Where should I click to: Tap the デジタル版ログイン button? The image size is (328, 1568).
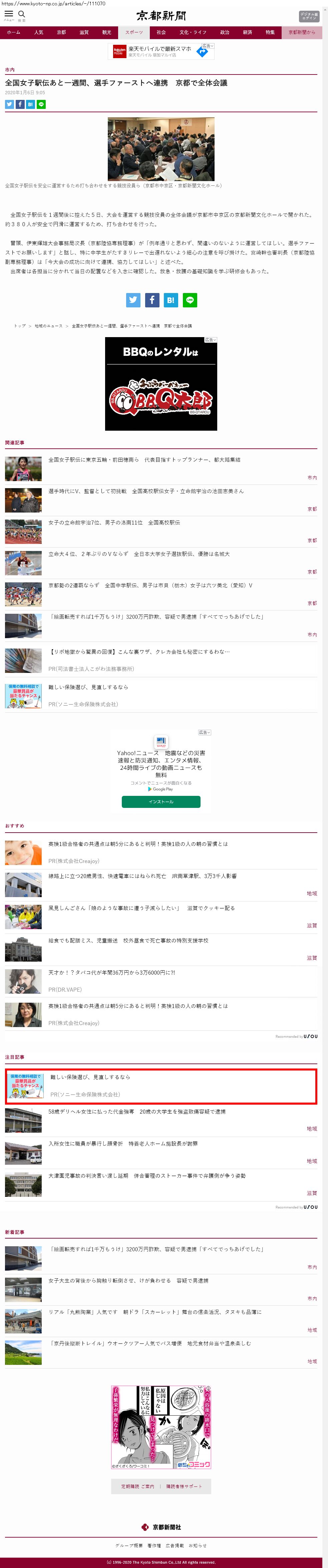tap(309, 16)
